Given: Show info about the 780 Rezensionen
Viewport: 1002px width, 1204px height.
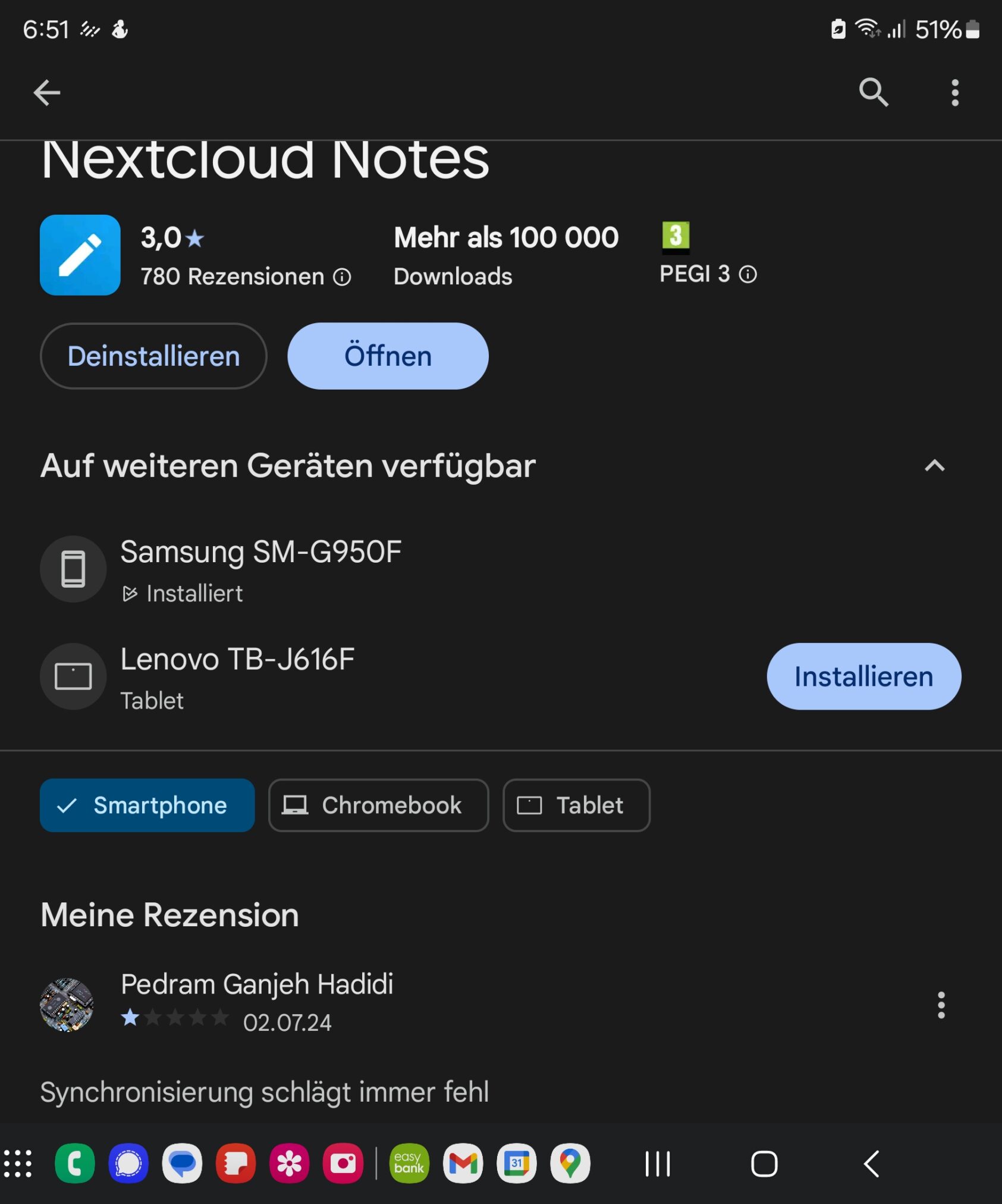Looking at the screenshot, I should pyautogui.click(x=342, y=277).
